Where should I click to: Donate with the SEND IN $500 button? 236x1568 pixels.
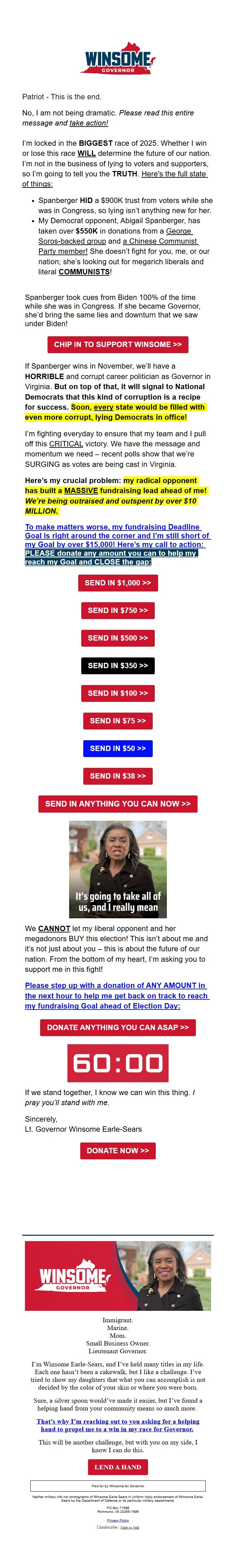pos(118,638)
